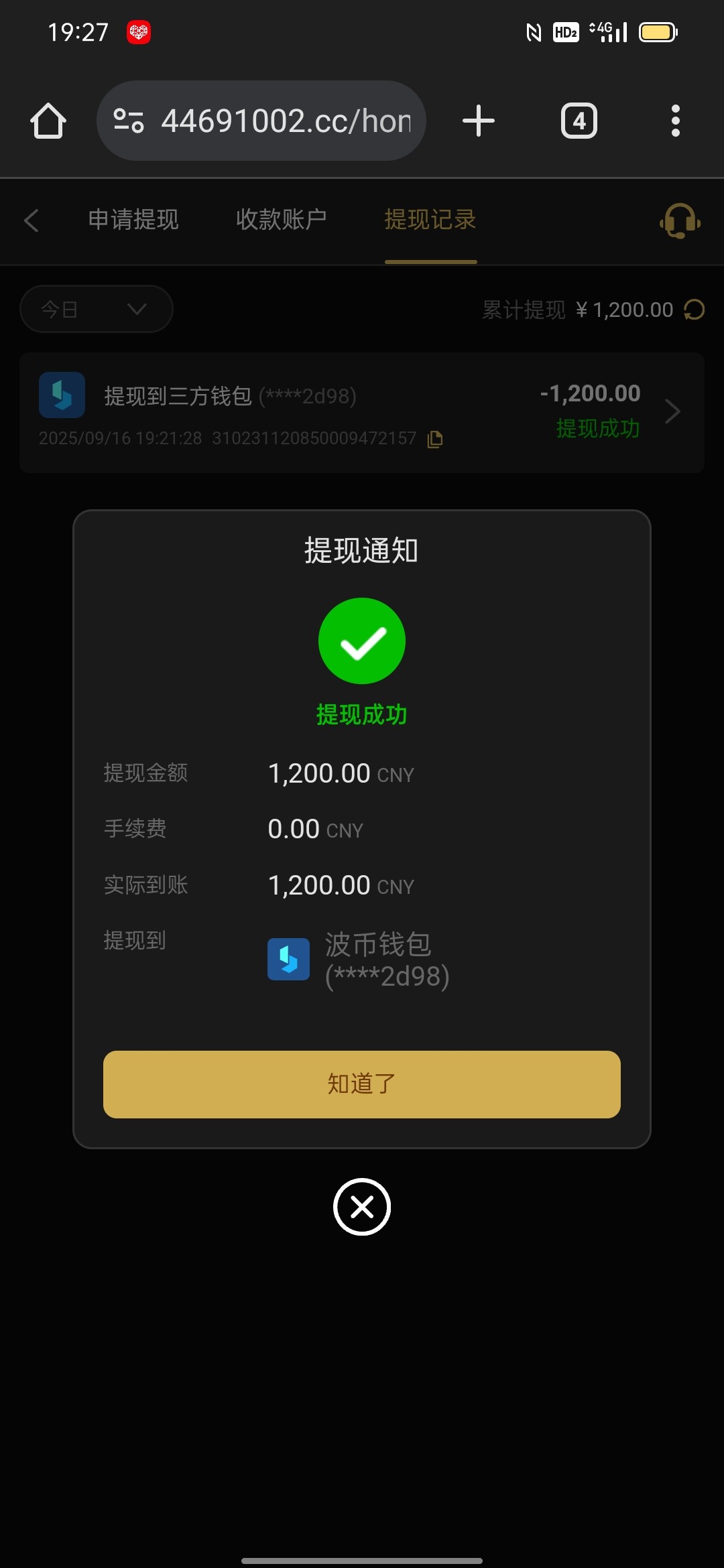
Task: Contact customer service via headset icon
Action: [680, 220]
